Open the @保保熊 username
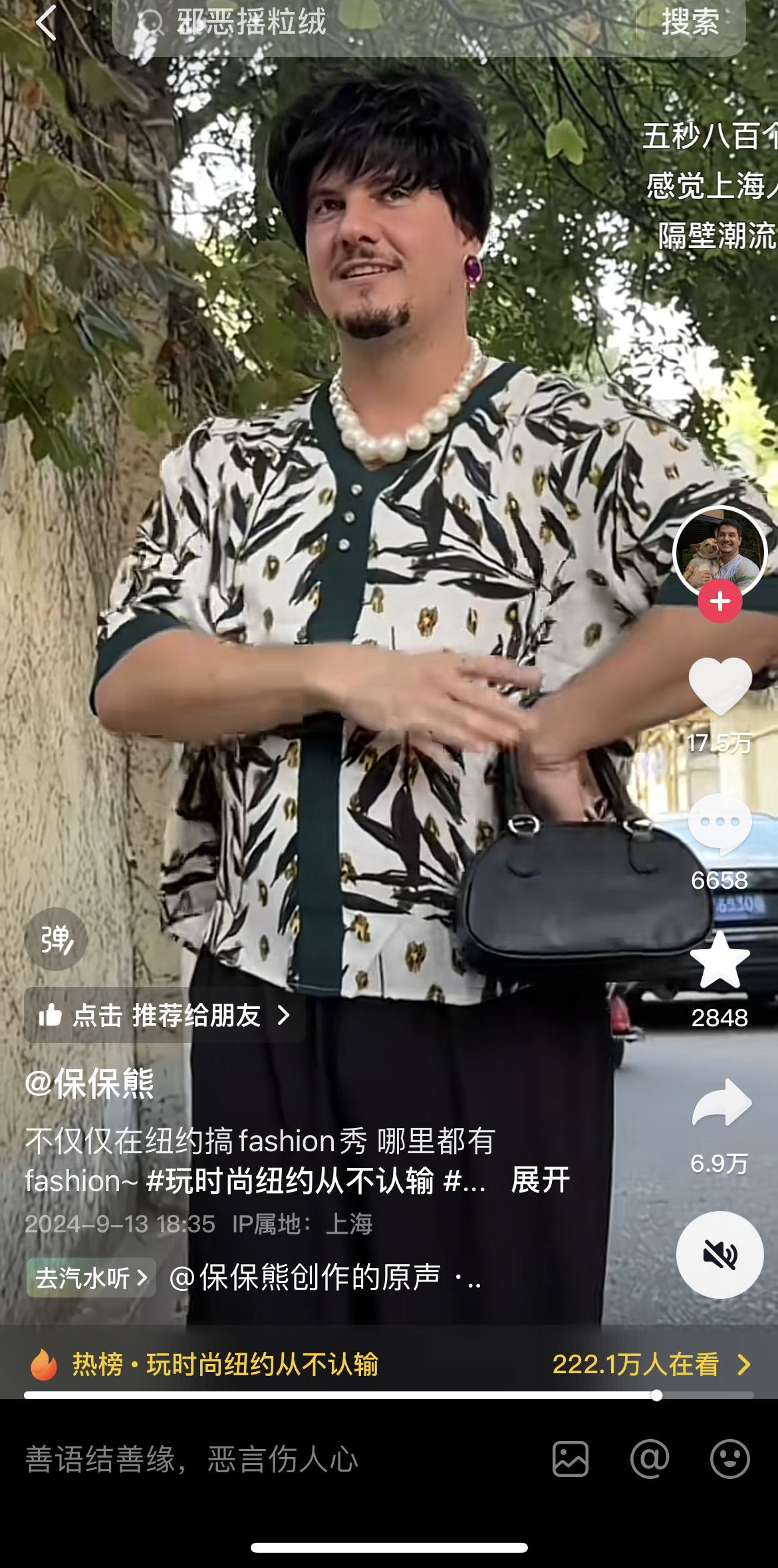 [x=90, y=1084]
